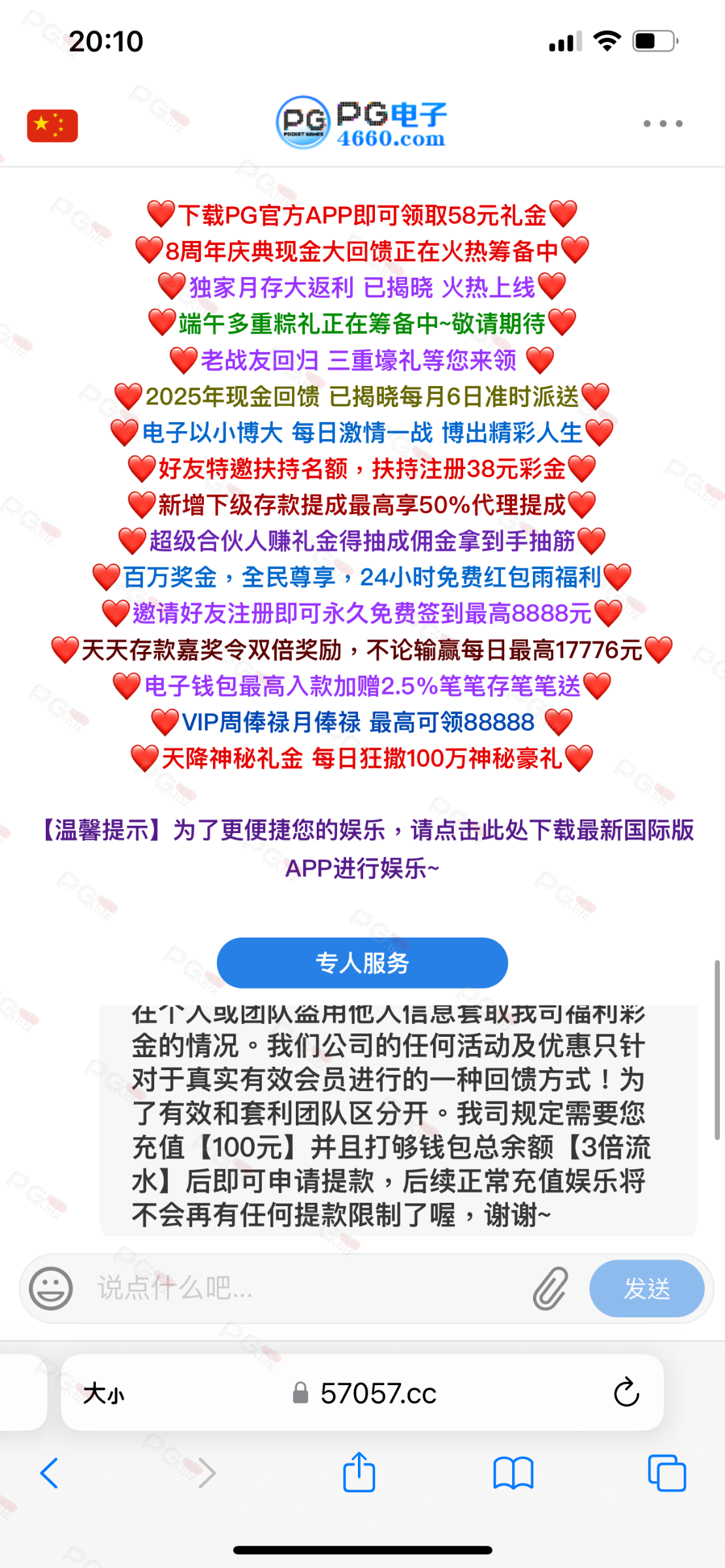Image resolution: width=725 pixels, height=1568 pixels.
Task: Share this page from Safari toolbar
Action: (359, 1471)
